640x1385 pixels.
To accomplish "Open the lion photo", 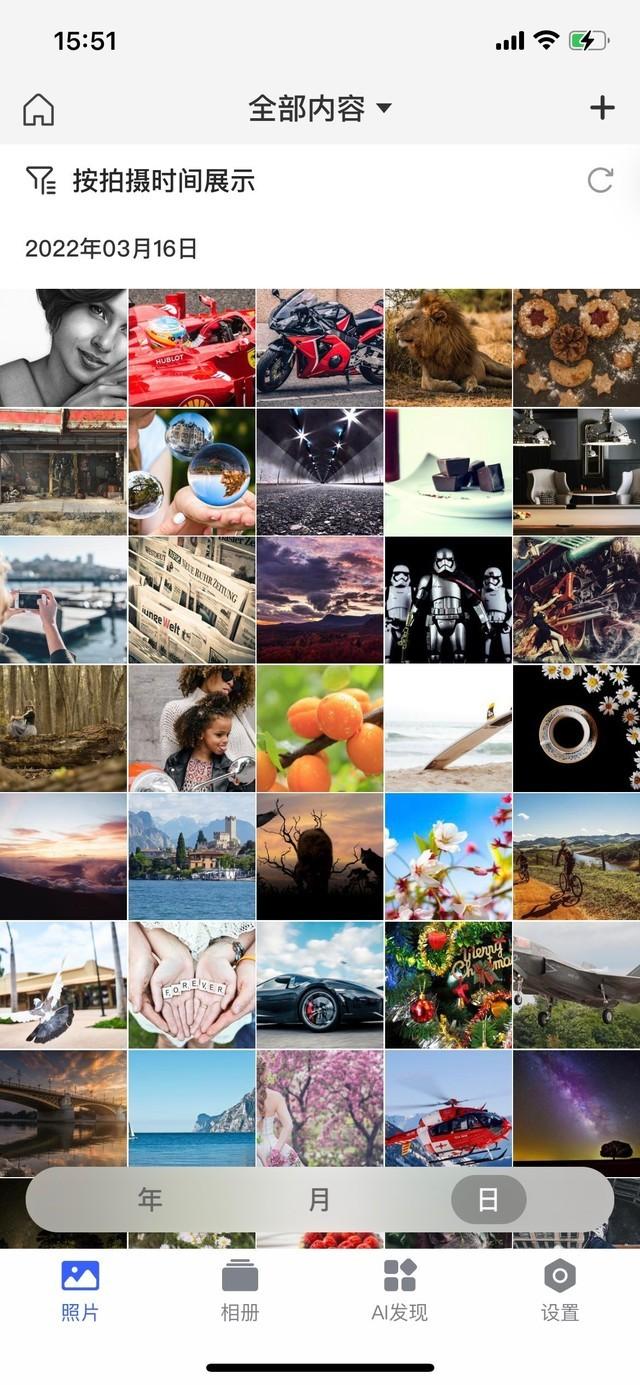I will (x=448, y=347).
